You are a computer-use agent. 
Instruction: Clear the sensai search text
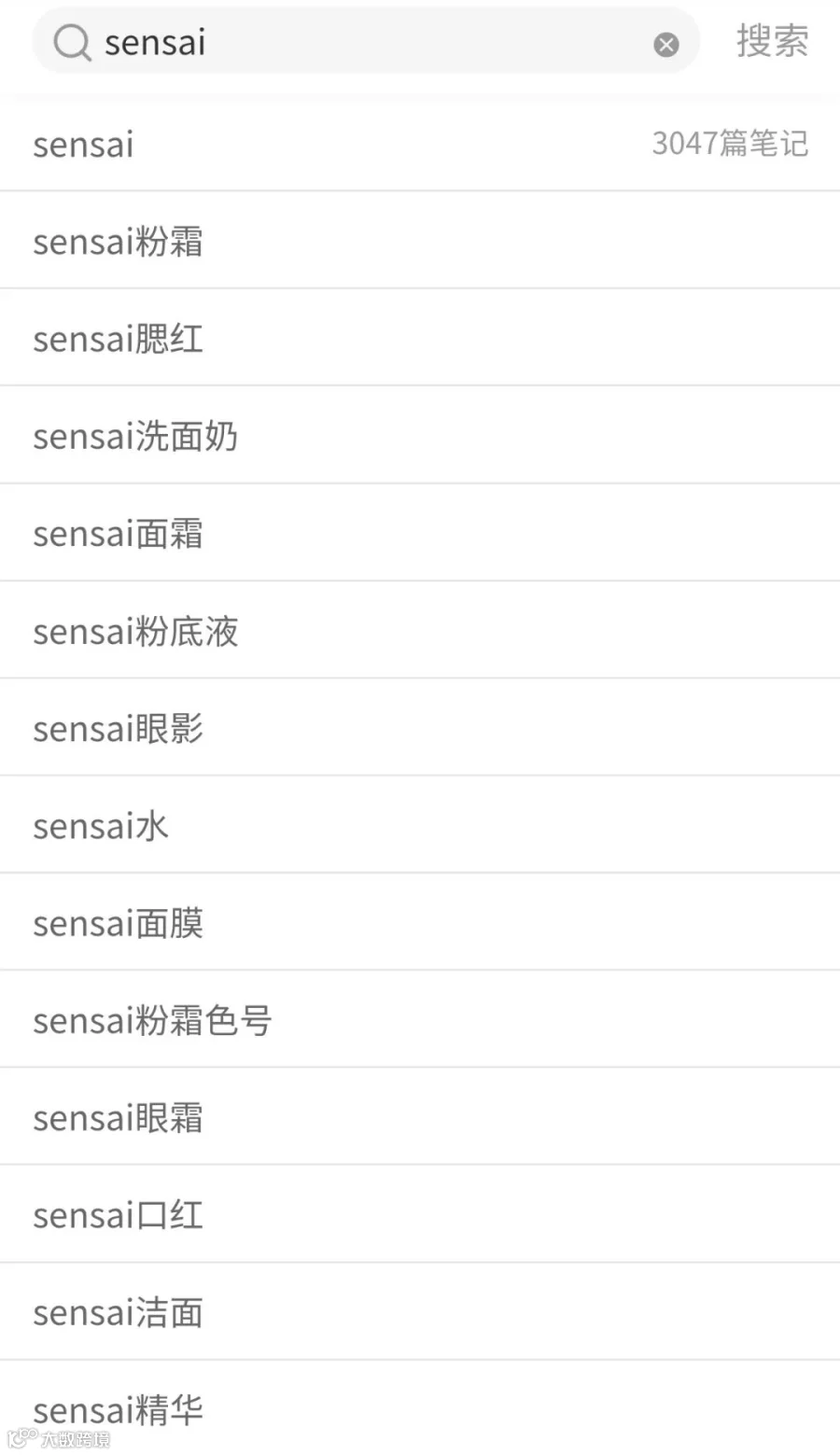[x=665, y=44]
